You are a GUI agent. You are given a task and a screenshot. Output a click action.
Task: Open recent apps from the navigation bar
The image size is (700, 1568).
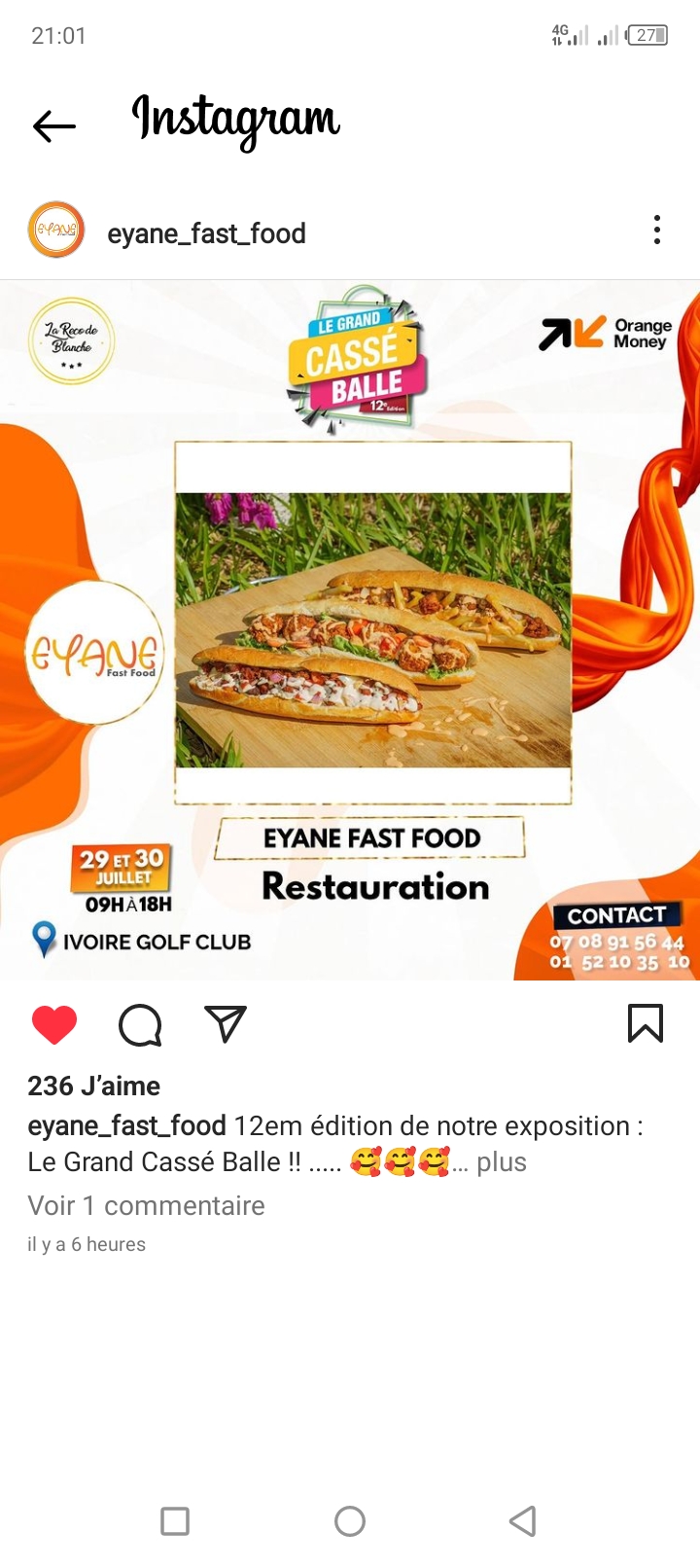175,1521
